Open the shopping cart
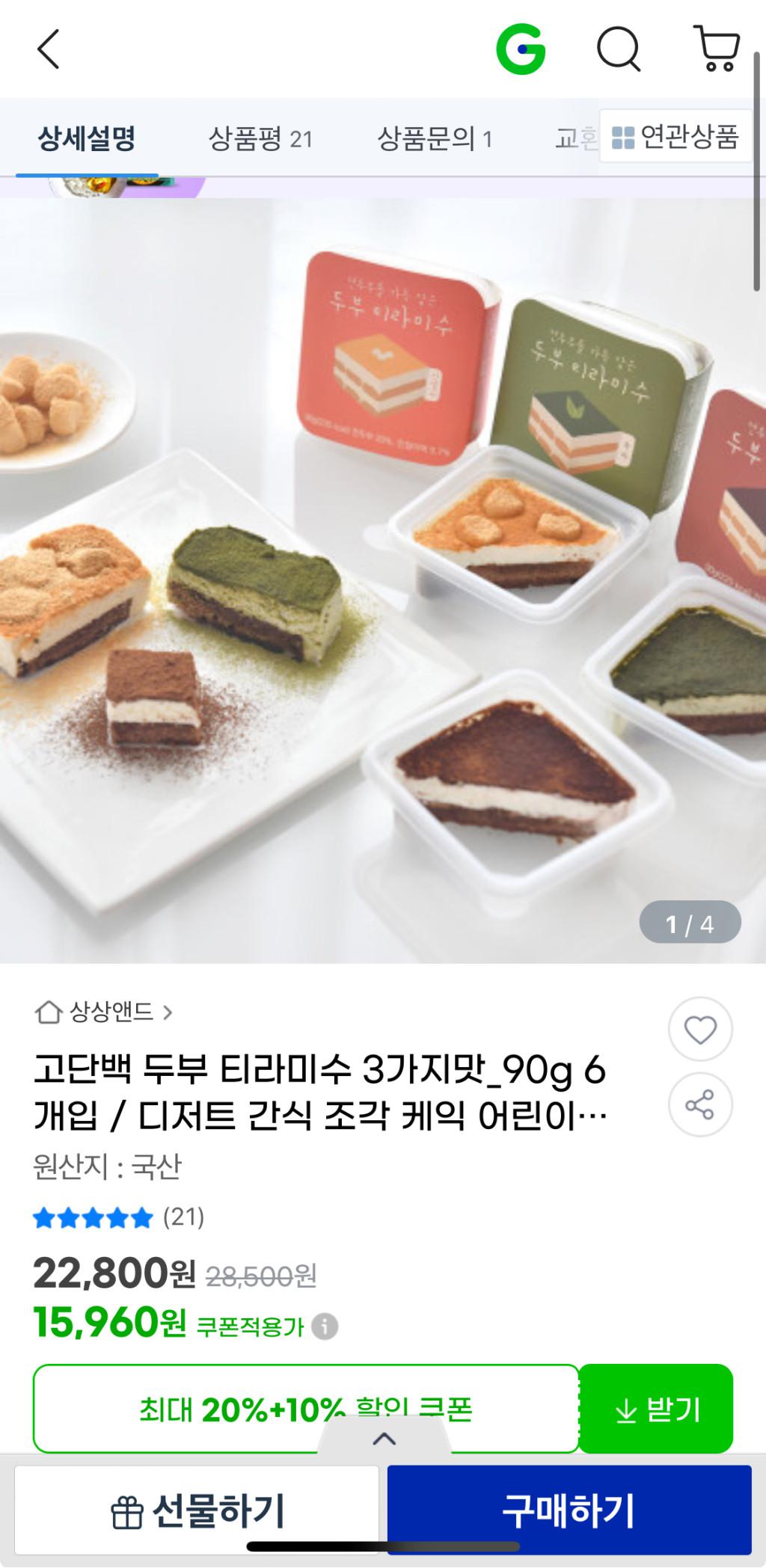Image resolution: width=766 pixels, height=1568 pixels. point(717,49)
